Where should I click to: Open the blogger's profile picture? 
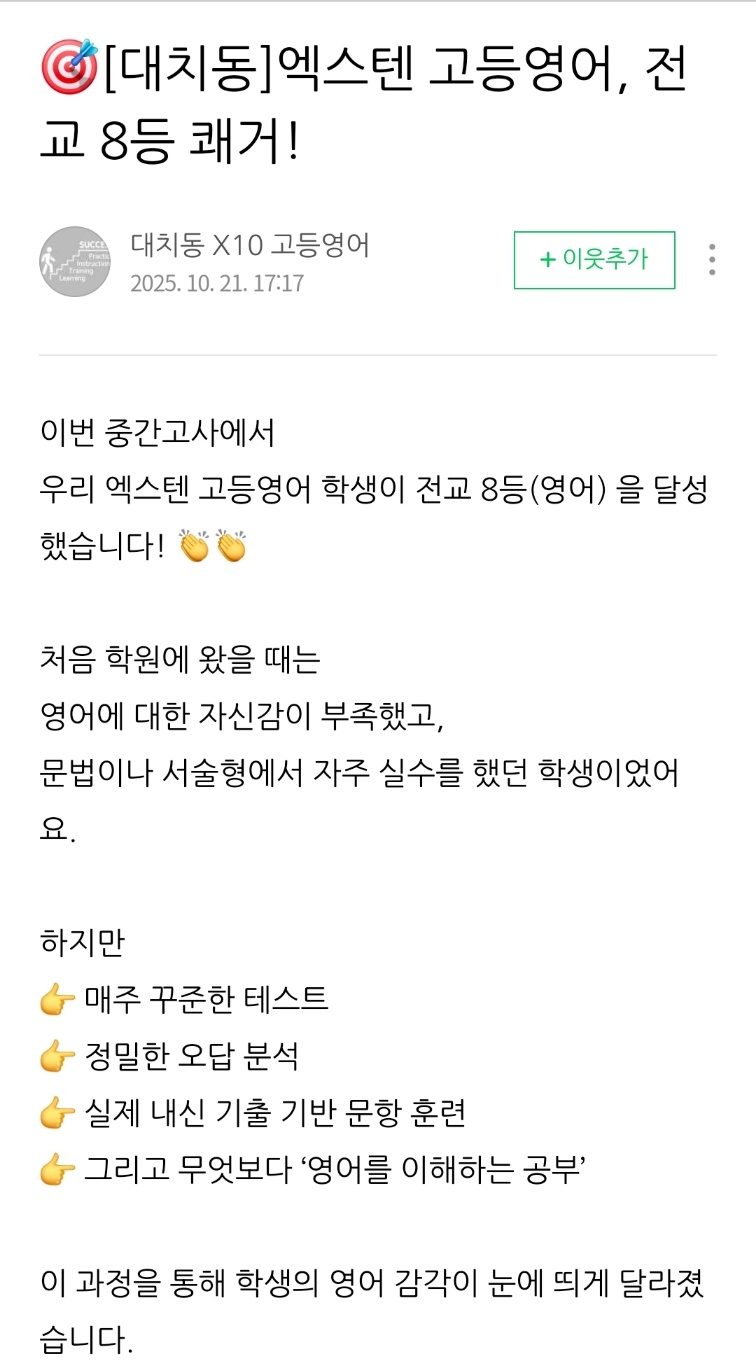75,261
